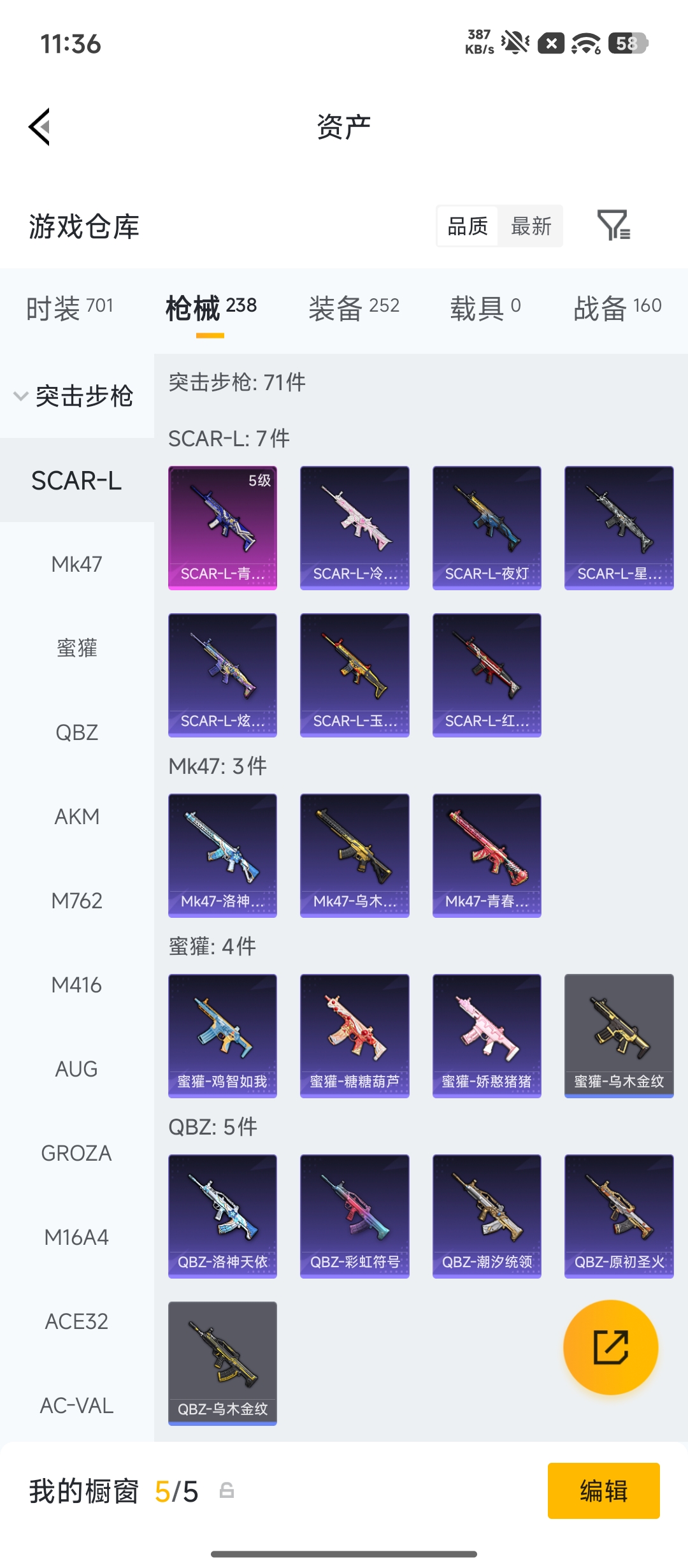Open the filter icon in game warehouse
This screenshot has width=688, height=1568.
[613, 226]
